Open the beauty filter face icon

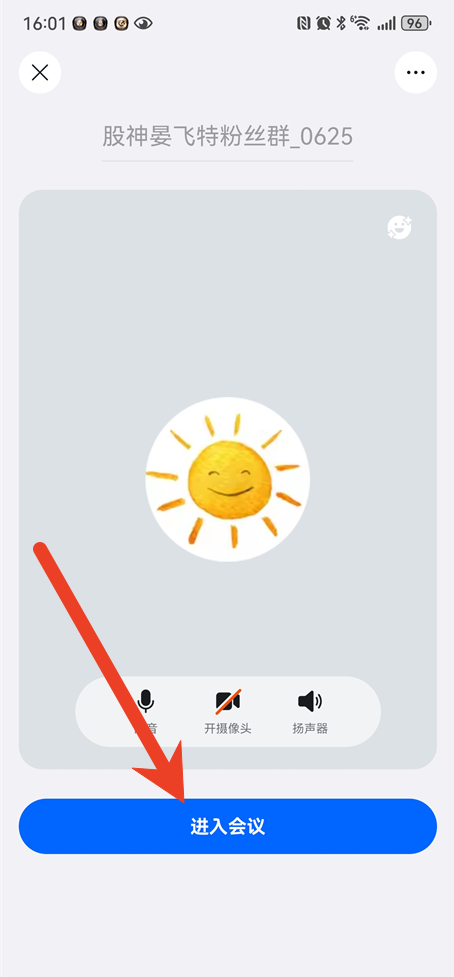point(399,227)
